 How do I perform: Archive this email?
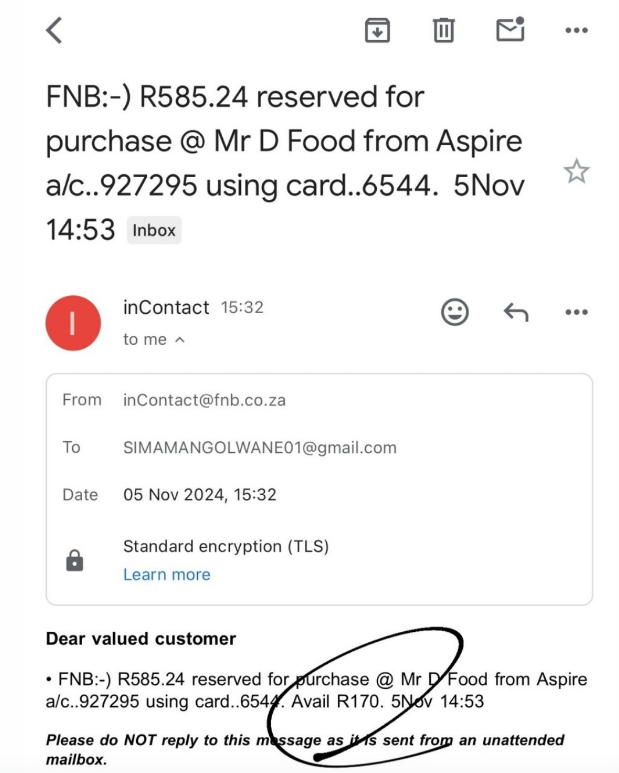click(377, 31)
